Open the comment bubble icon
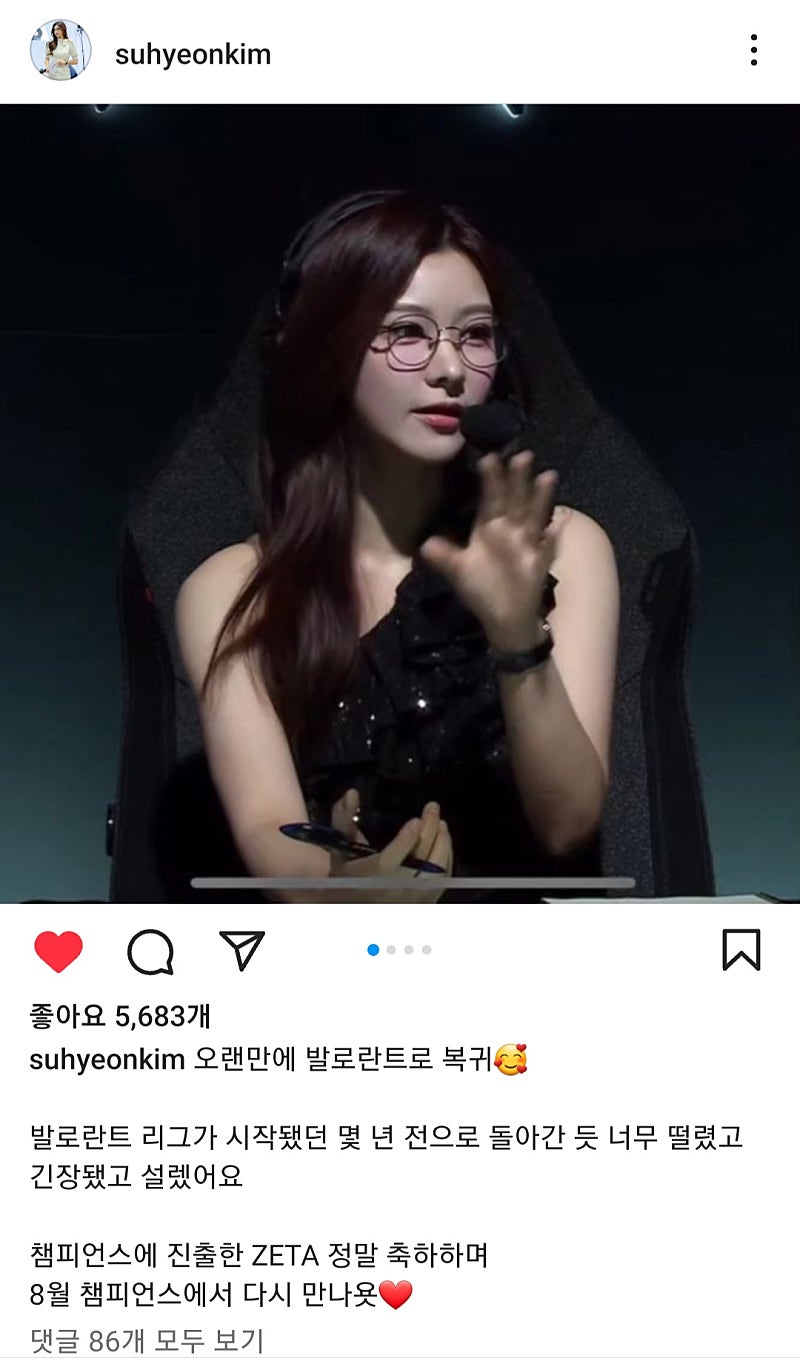This screenshot has width=800, height=1370. click(x=150, y=951)
